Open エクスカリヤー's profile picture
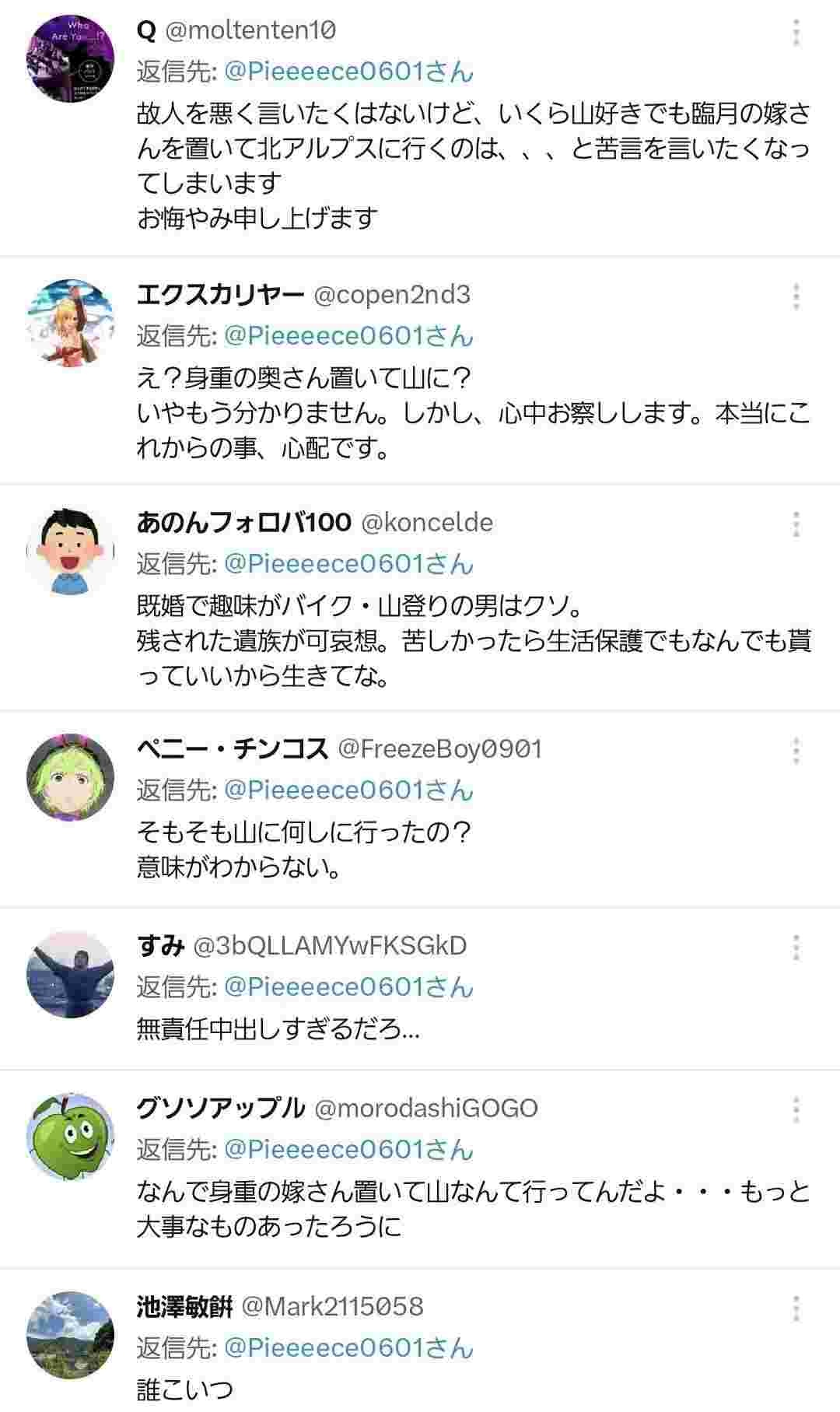 coord(70,322)
